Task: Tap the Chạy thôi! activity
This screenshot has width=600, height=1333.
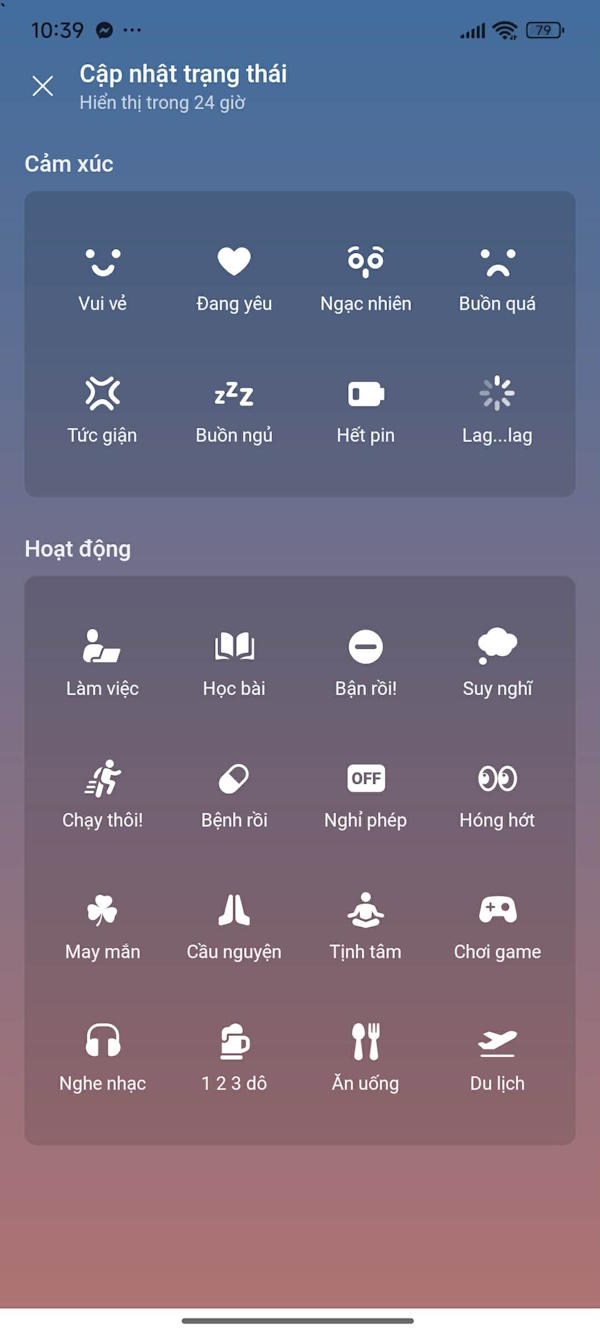Action: tap(102, 795)
